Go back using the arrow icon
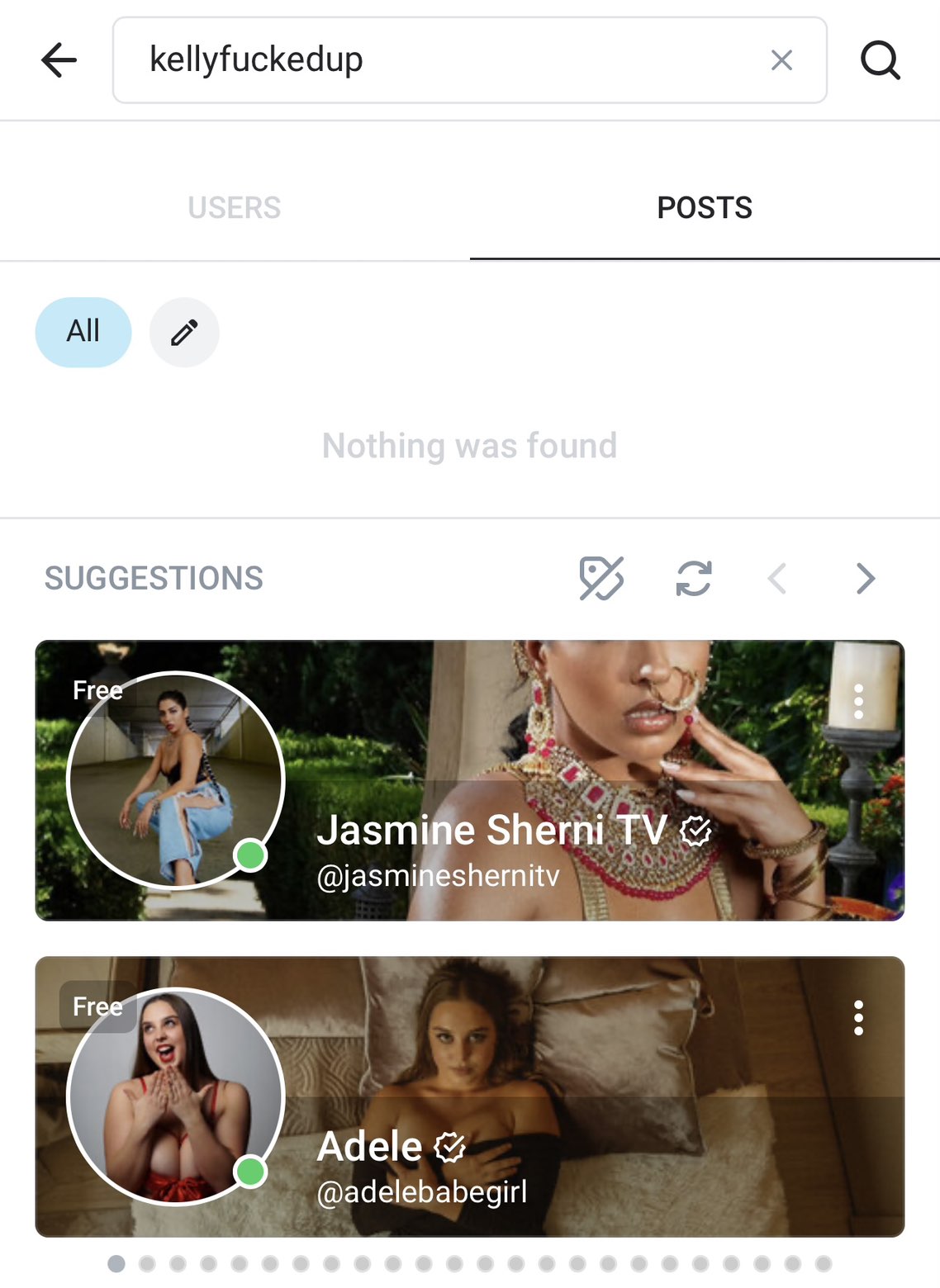Image resolution: width=940 pixels, height=1288 pixels. click(x=59, y=60)
